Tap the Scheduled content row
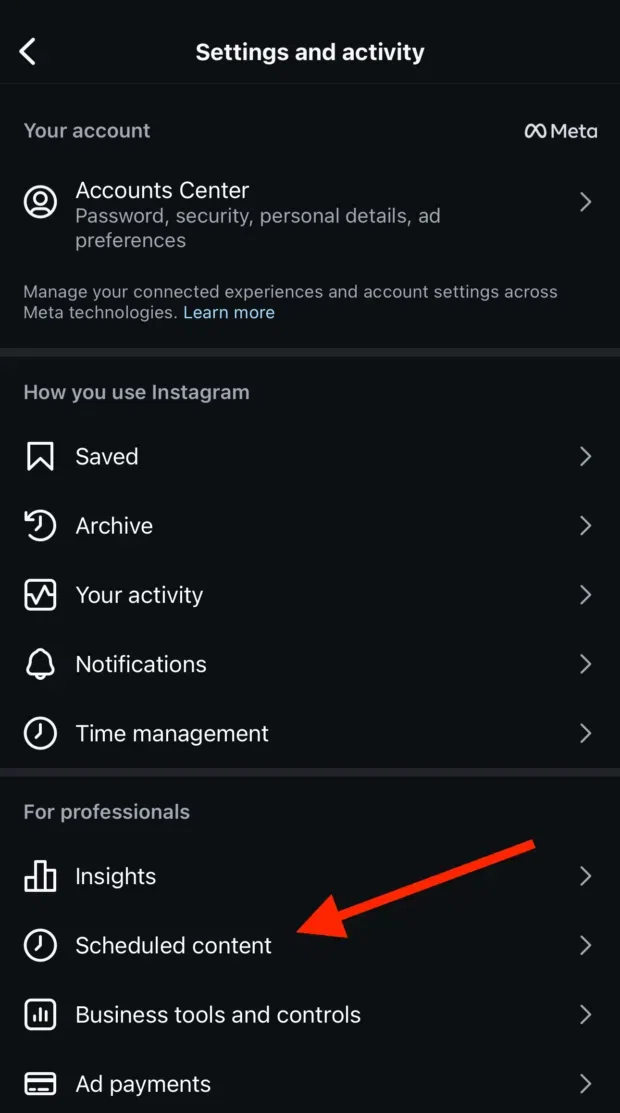The image size is (620, 1113). (173, 946)
